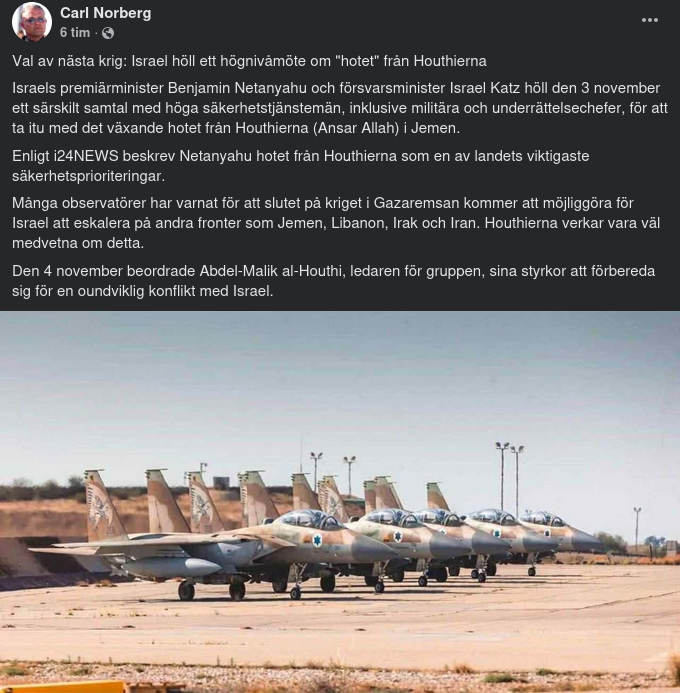Viewport: 680px width, 693px height.
Task: Open the fighter jets photo
Action: coord(340,500)
